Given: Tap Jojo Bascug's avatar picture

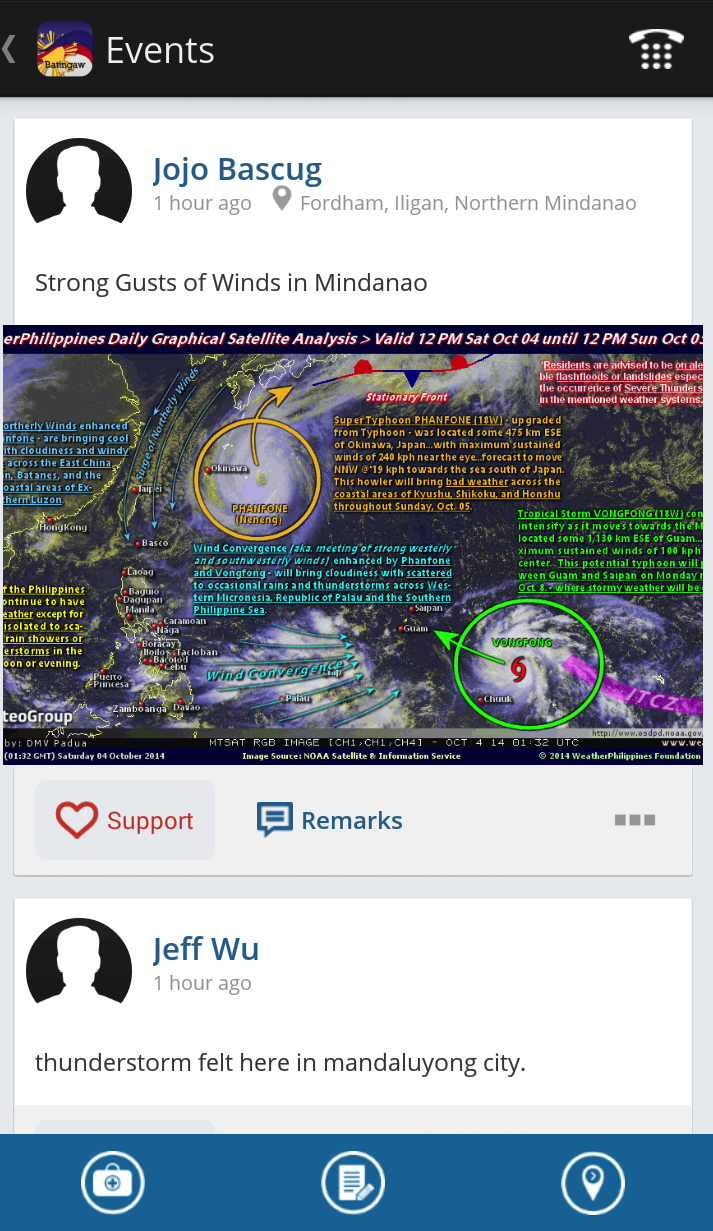Looking at the screenshot, I should [79, 184].
